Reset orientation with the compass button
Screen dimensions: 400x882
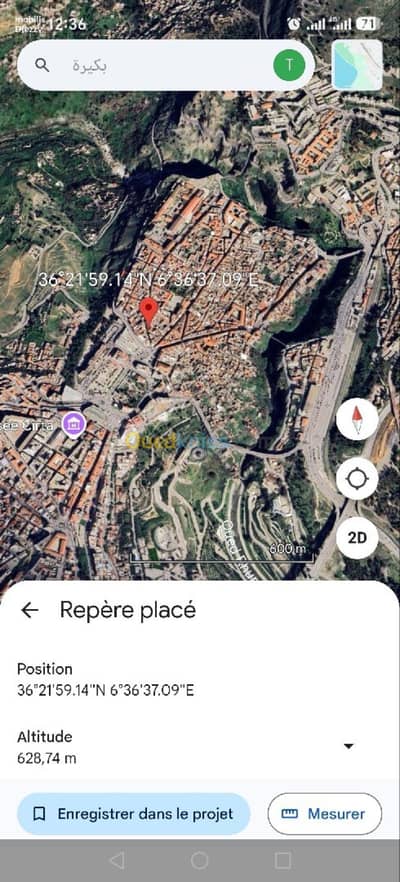tap(357, 421)
